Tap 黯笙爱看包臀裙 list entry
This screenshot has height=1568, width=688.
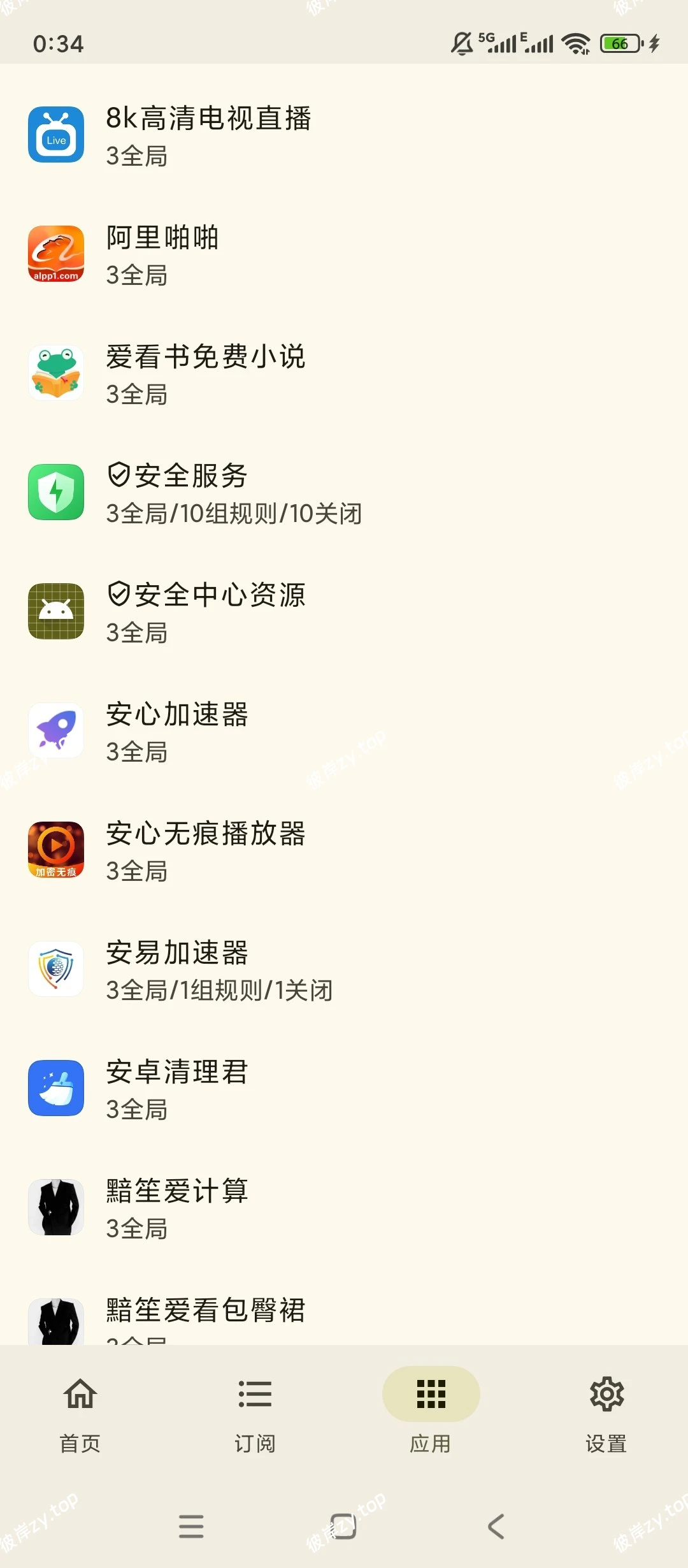[205, 1311]
